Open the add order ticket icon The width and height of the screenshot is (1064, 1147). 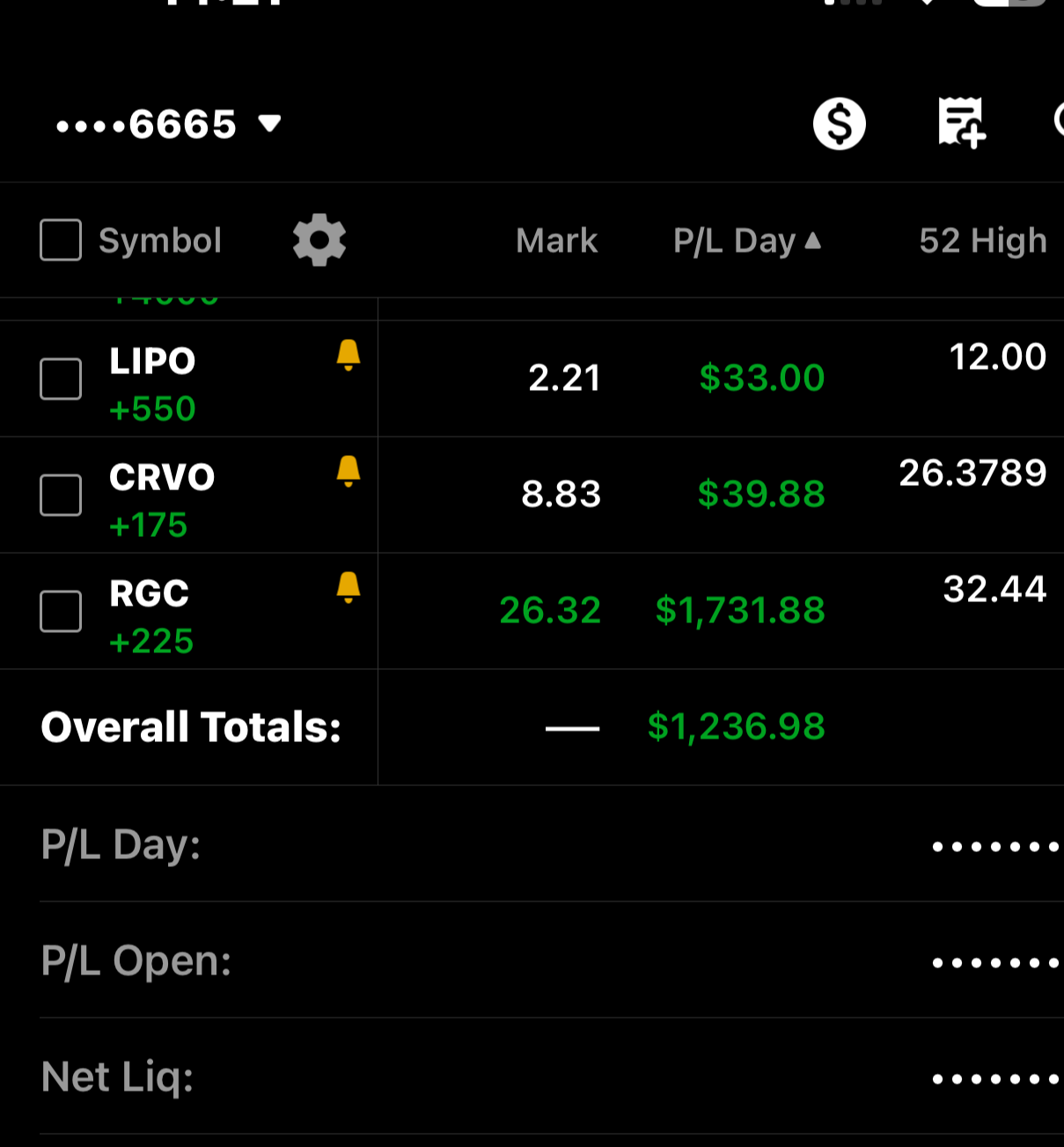pos(960,123)
